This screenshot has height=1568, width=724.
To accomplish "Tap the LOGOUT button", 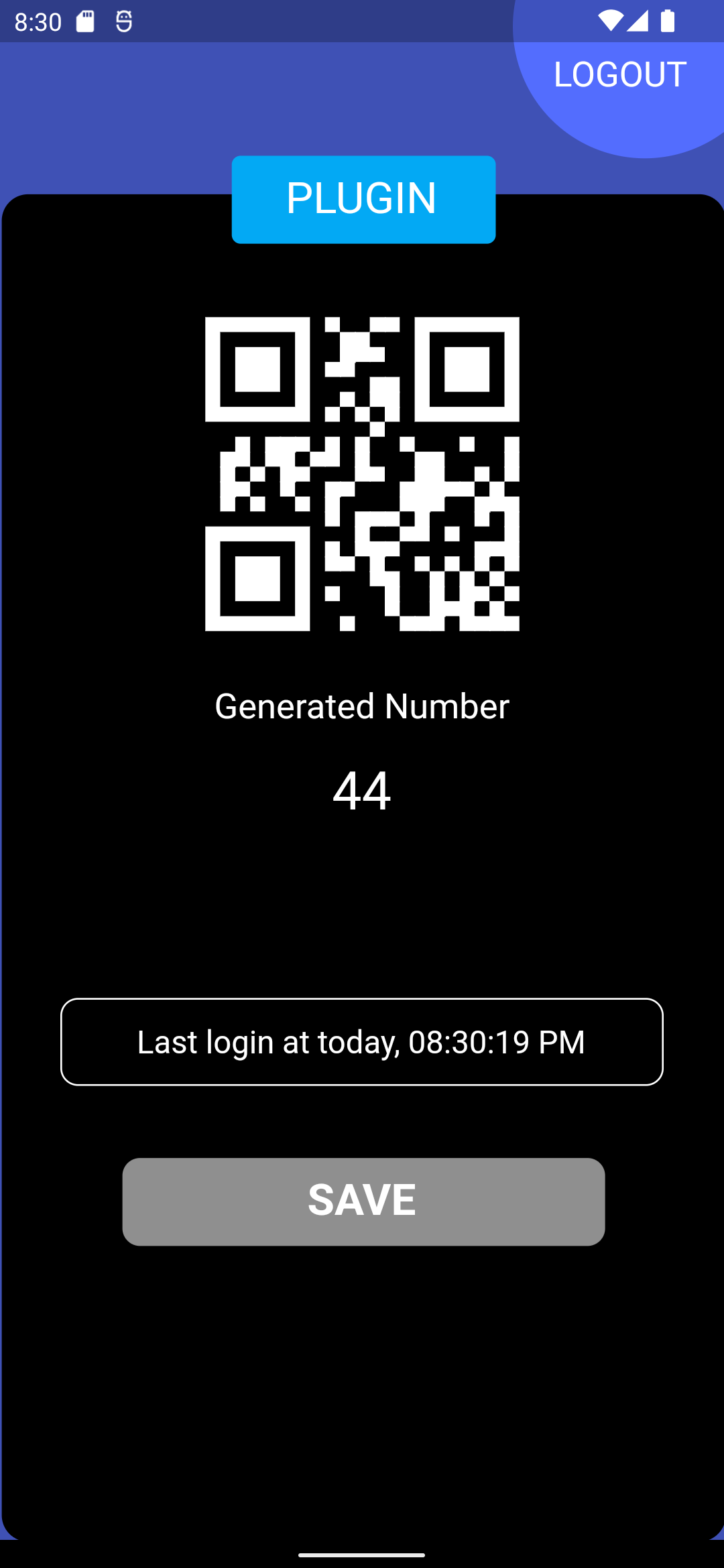I will point(620,74).
